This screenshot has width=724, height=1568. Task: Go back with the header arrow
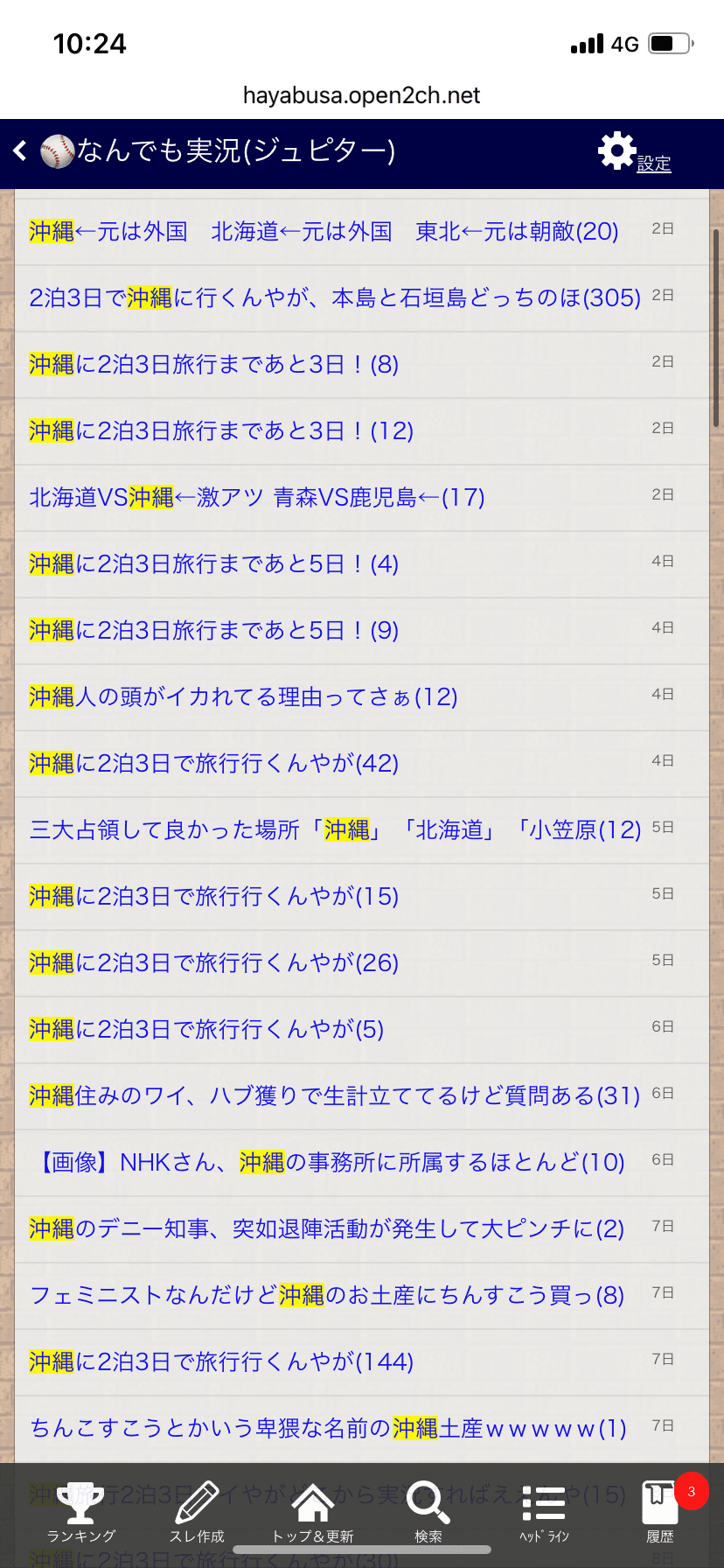coord(21,151)
